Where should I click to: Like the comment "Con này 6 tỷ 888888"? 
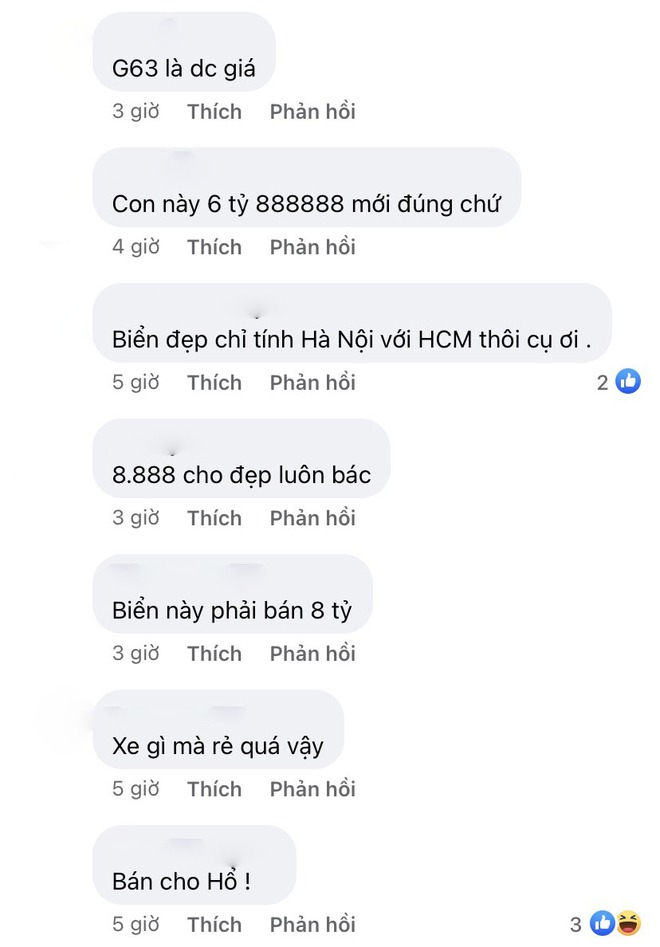[x=214, y=247]
